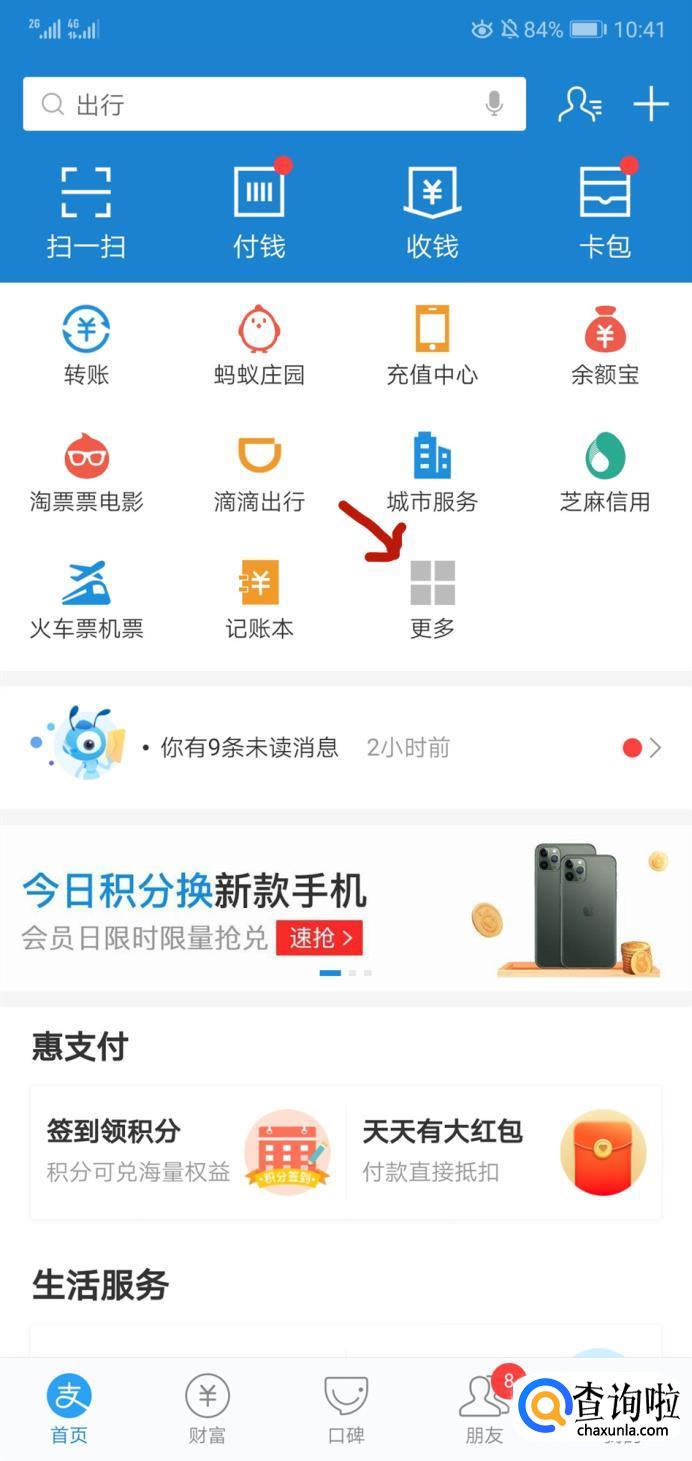Tap the search box showing 出行
The width and height of the screenshot is (692, 1461).
click(x=260, y=105)
